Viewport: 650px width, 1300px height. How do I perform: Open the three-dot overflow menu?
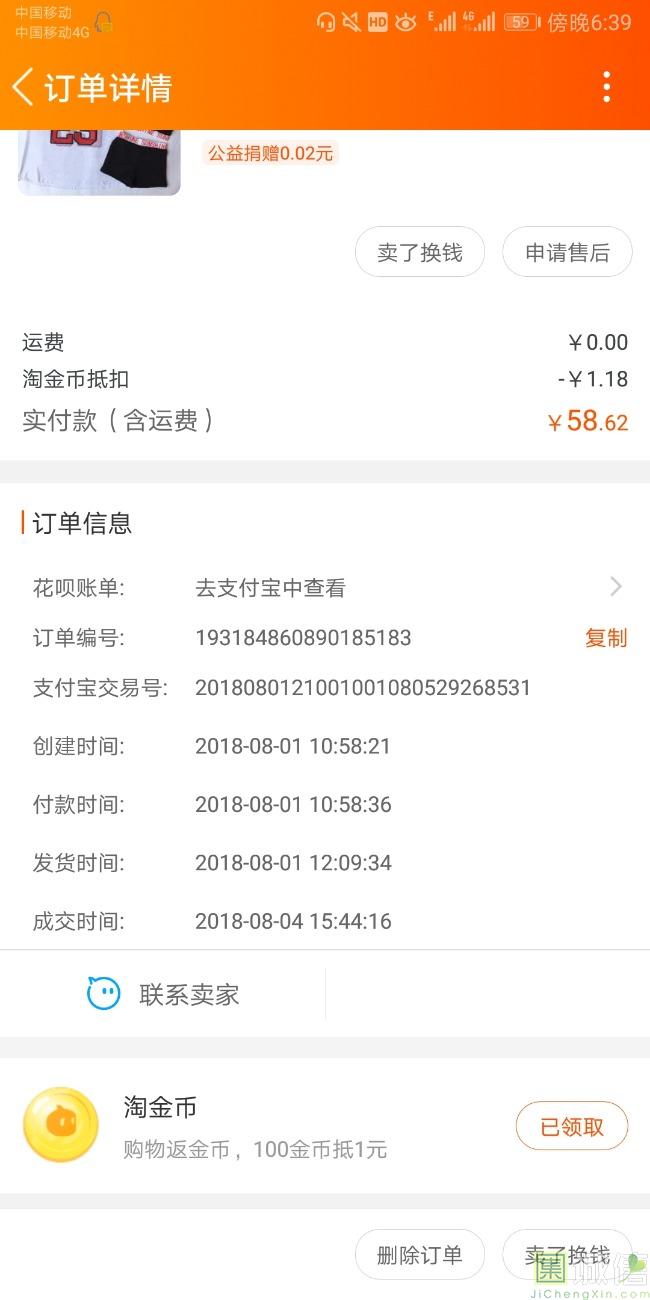pos(606,87)
